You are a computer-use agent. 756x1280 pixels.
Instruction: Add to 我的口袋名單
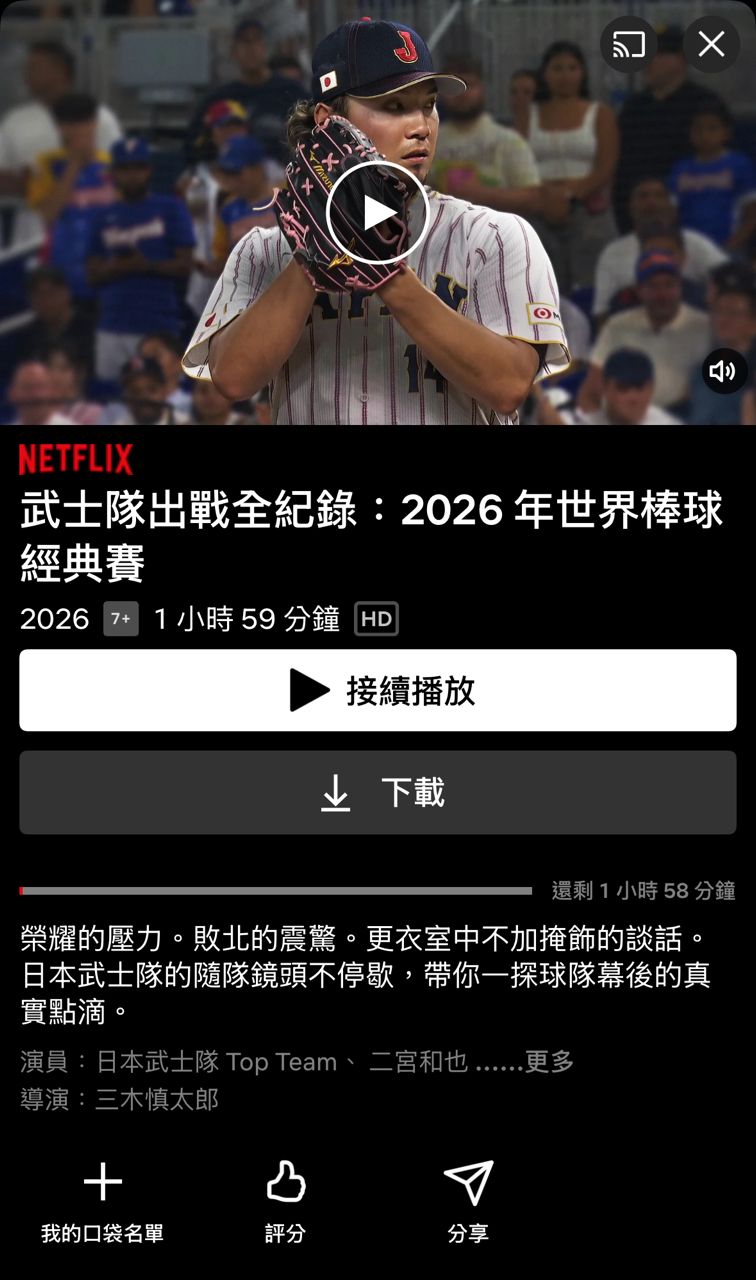coord(102,1201)
